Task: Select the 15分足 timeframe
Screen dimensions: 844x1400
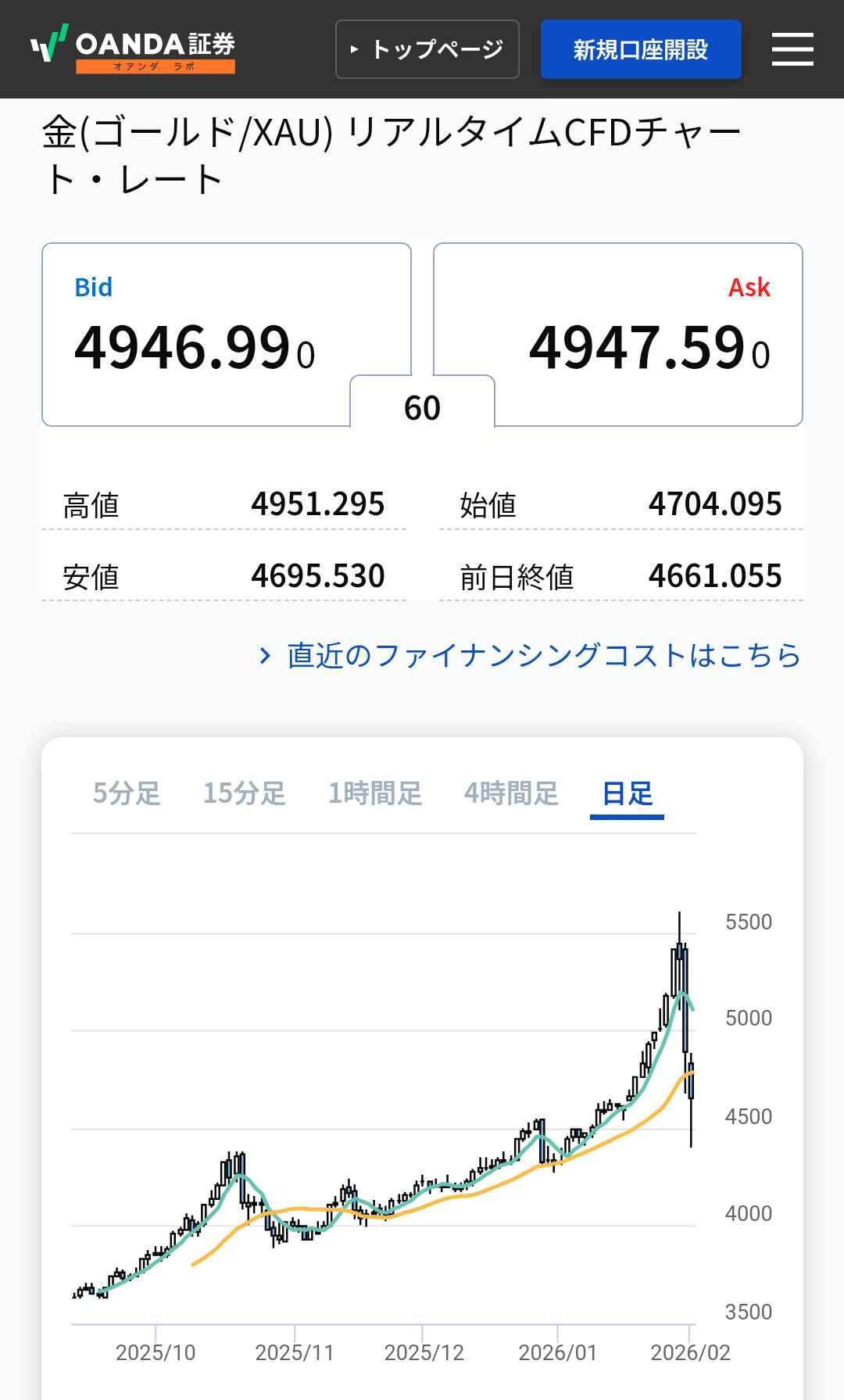Action: click(x=245, y=793)
